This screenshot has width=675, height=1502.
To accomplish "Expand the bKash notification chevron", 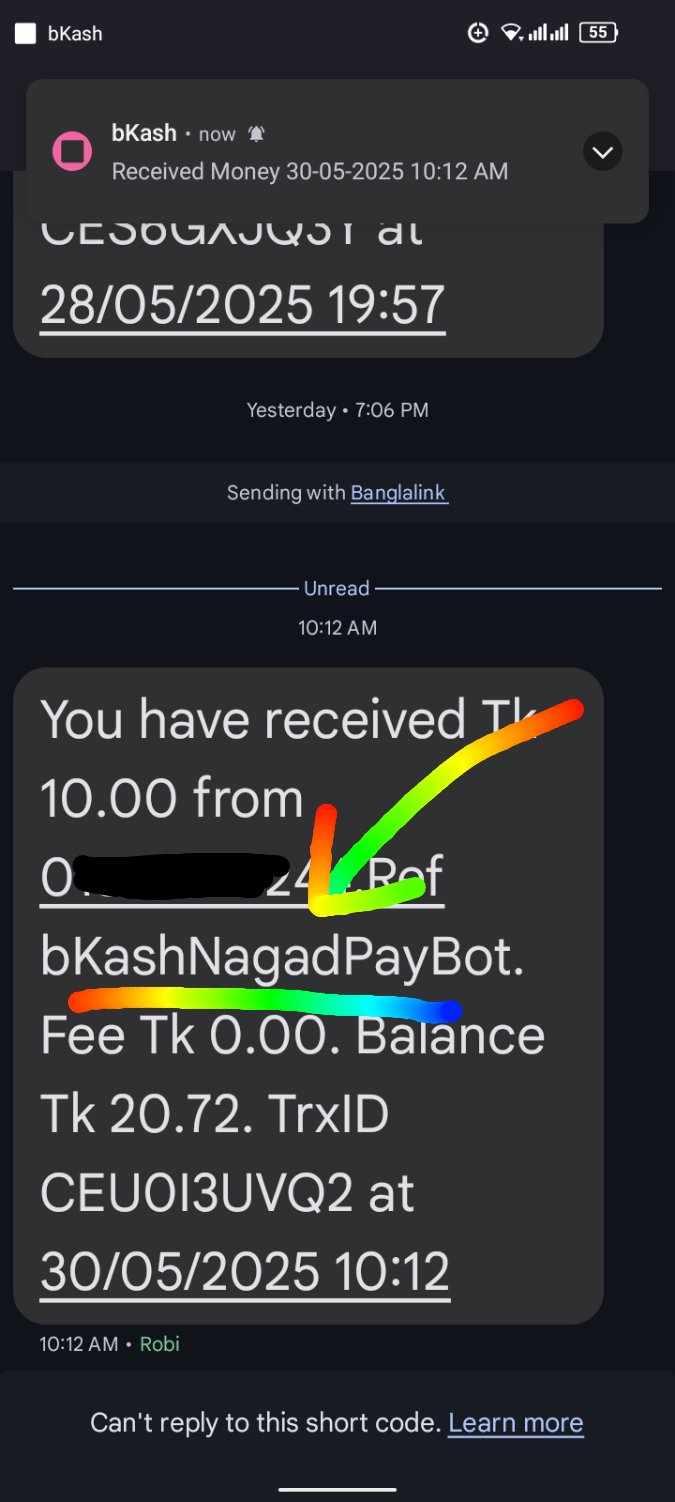I will tap(602, 152).
